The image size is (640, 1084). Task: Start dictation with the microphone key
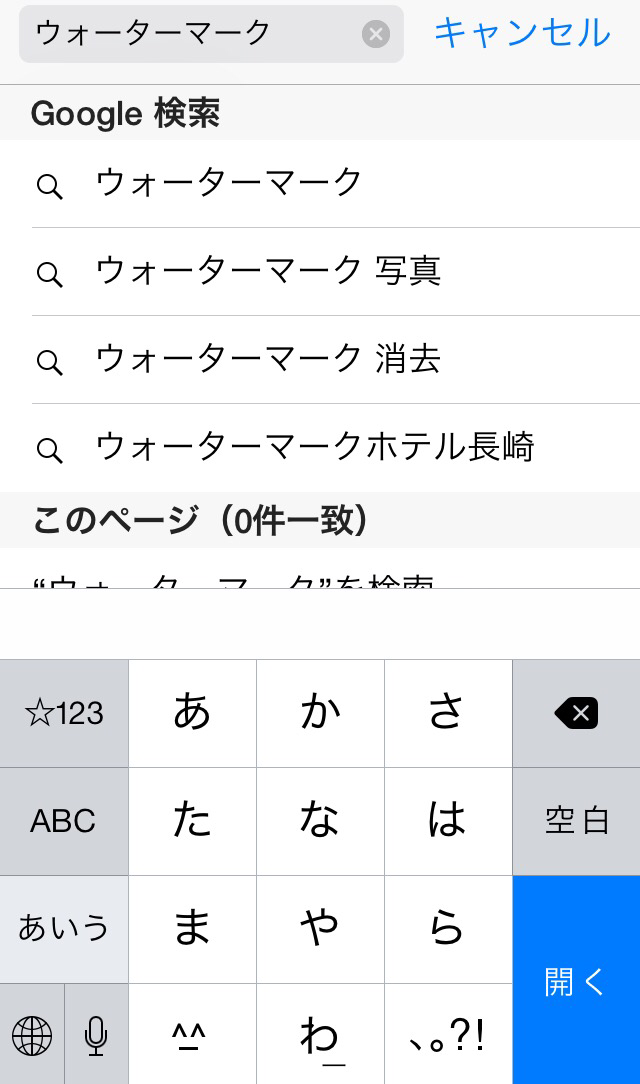pyautogui.click(x=96, y=1035)
